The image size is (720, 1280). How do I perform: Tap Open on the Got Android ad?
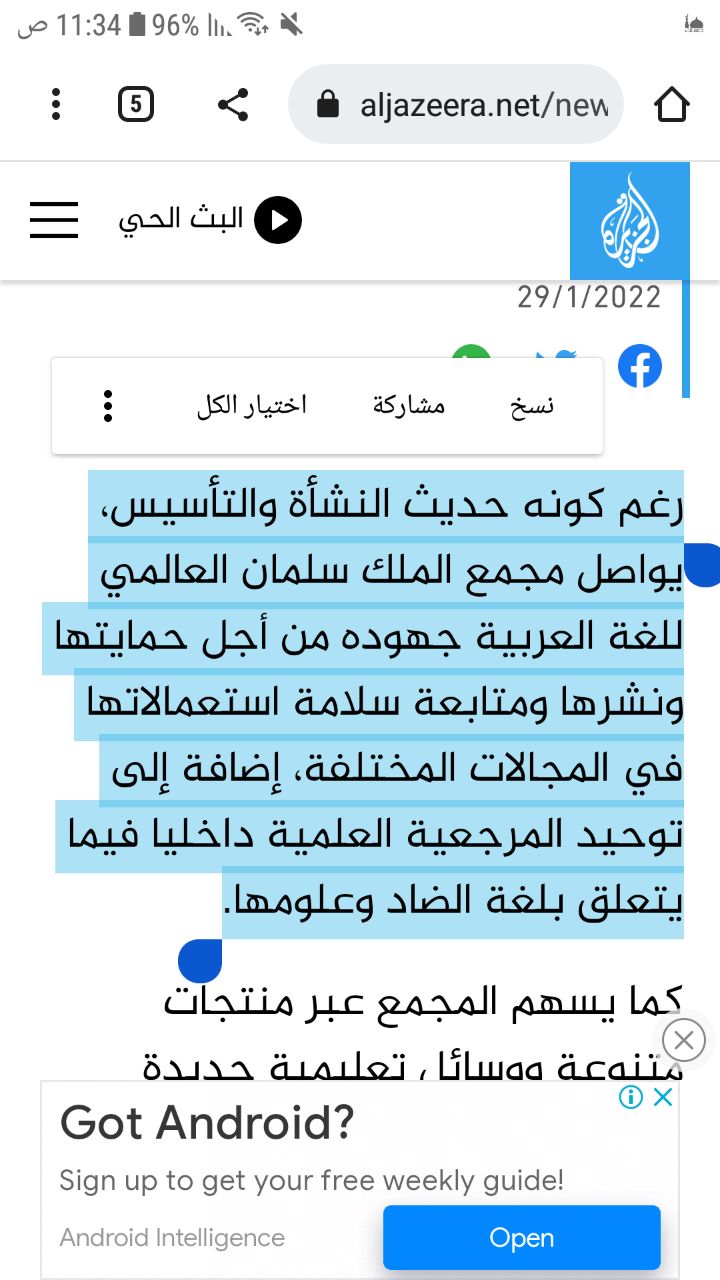(521, 1237)
